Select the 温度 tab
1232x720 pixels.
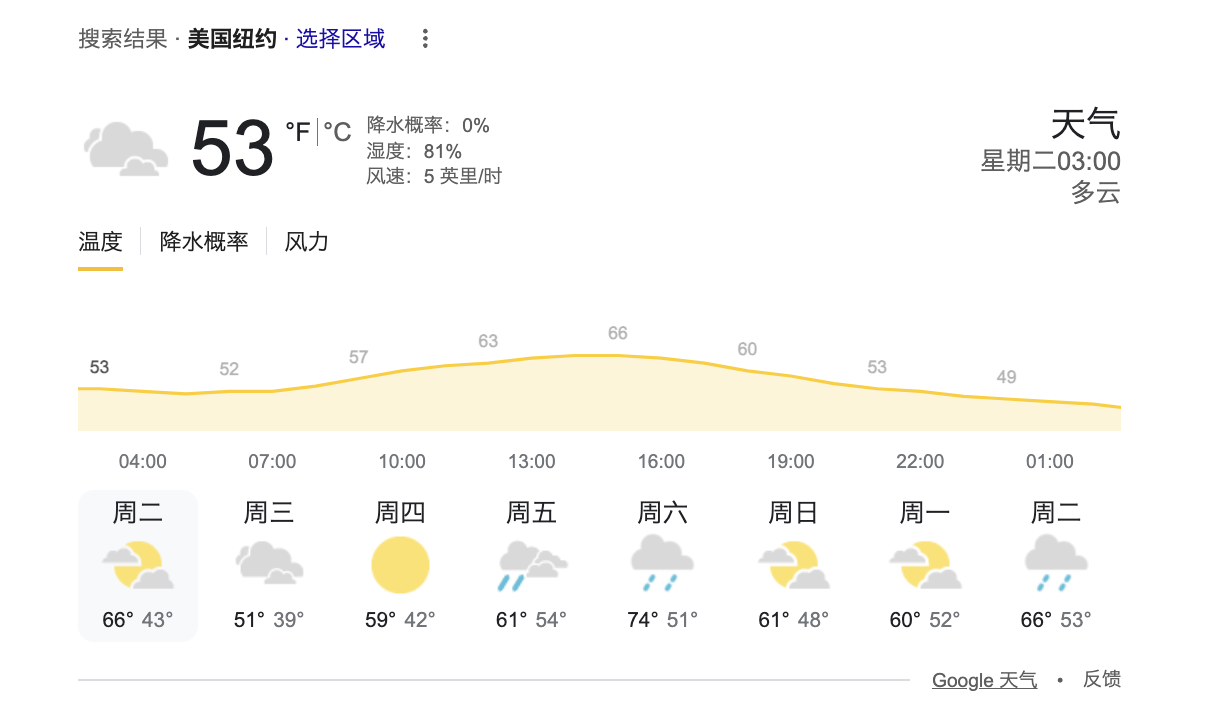coord(100,241)
